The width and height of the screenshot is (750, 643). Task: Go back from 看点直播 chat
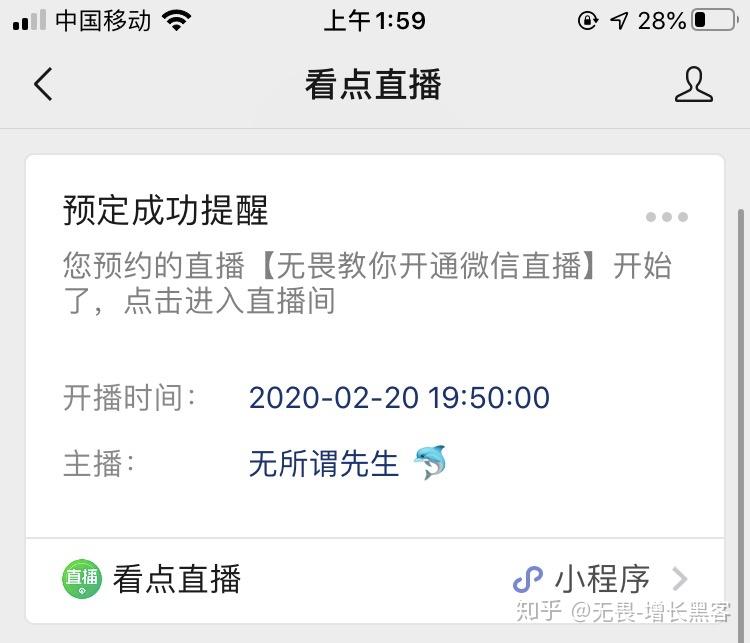click(42, 85)
